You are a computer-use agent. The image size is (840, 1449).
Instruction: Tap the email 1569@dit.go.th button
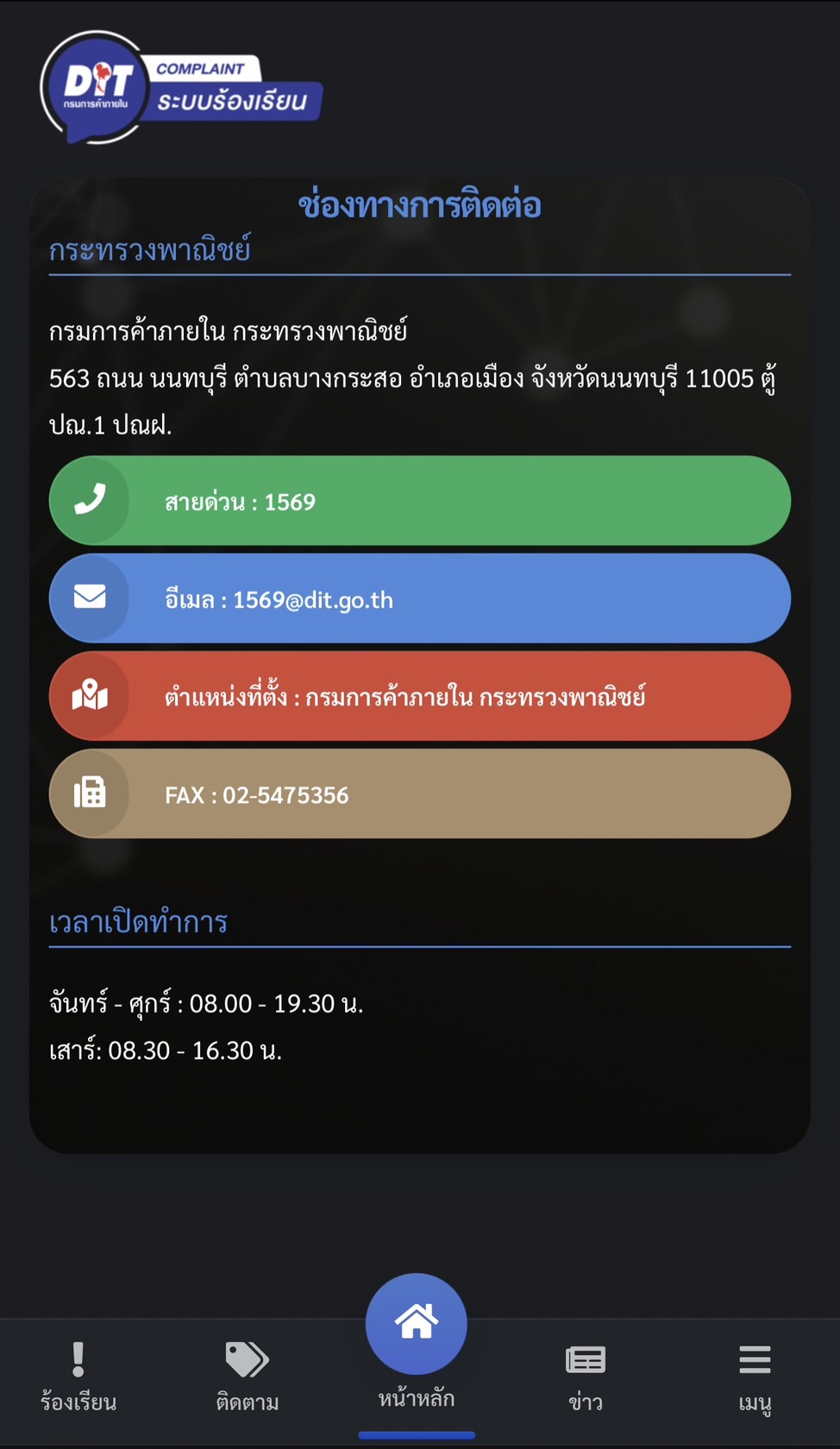click(x=420, y=599)
